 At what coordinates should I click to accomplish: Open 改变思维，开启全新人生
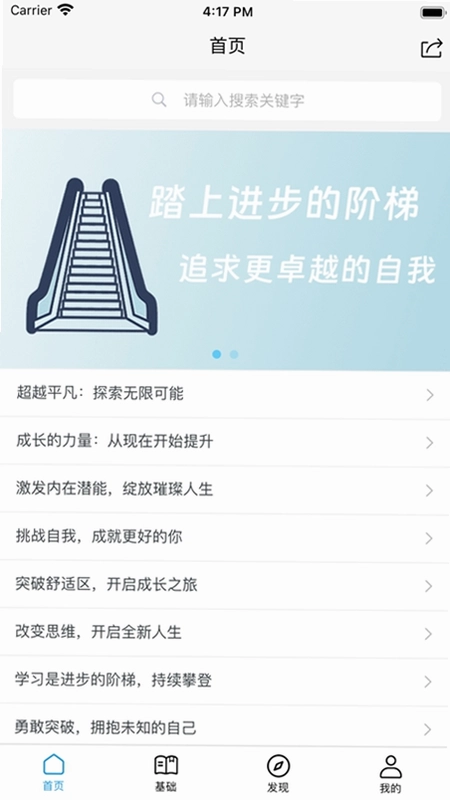225,633
